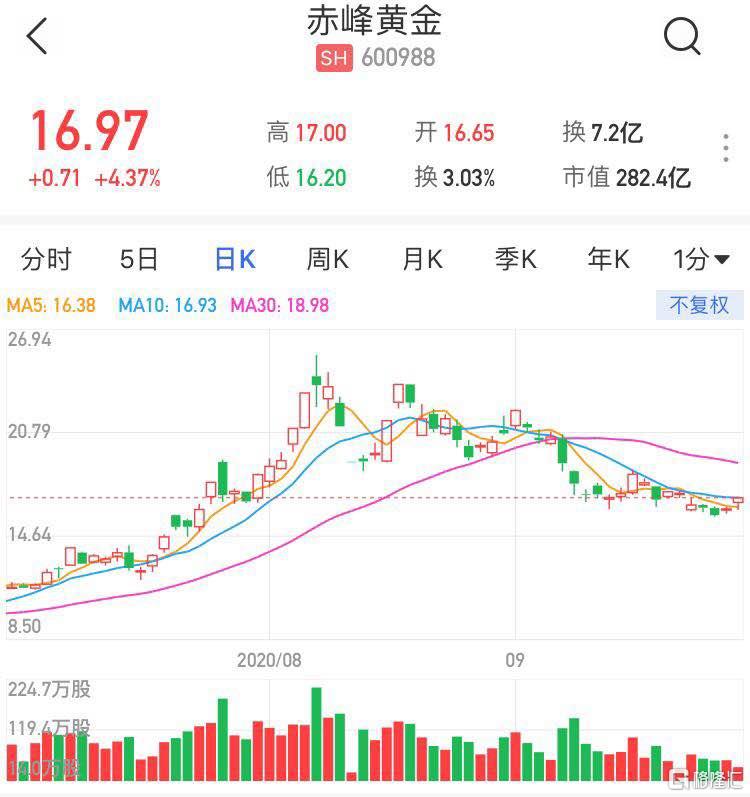This screenshot has height=797, width=750.
Task: View the 季K chart
Action: [516, 260]
